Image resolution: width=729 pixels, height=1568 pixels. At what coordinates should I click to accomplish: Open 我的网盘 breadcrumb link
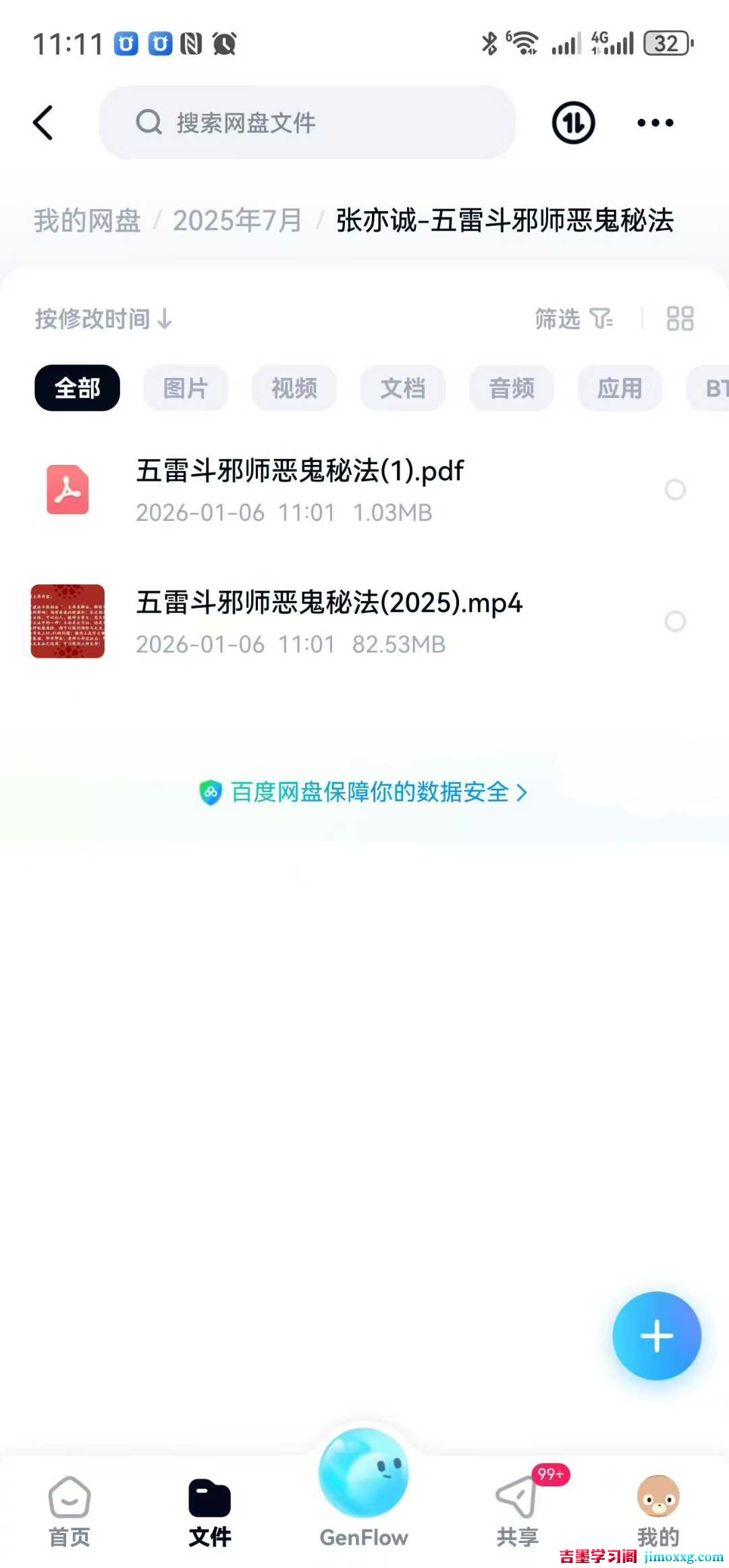pos(86,221)
